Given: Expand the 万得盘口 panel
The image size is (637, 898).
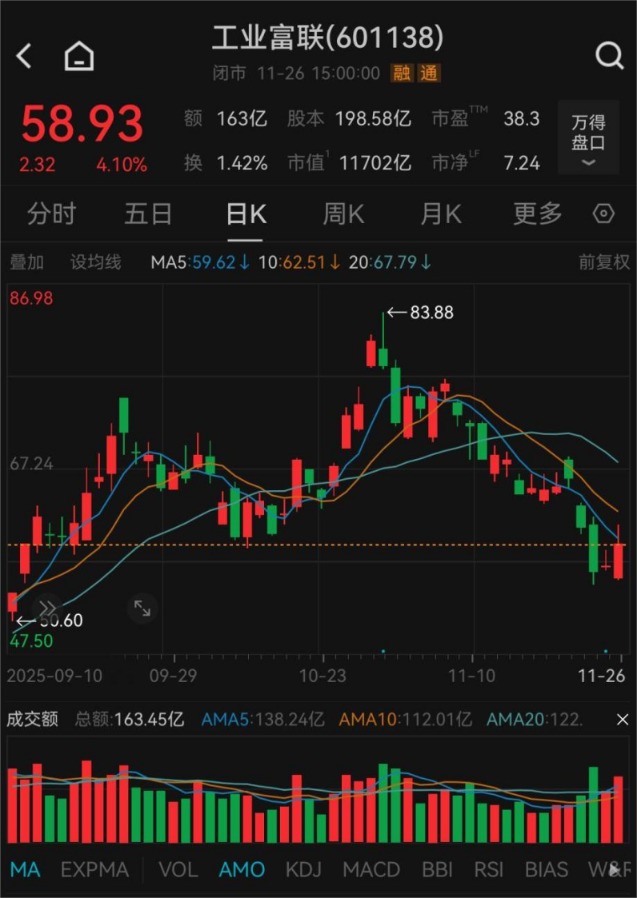Looking at the screenshot, I should click(x=588, y=141).
